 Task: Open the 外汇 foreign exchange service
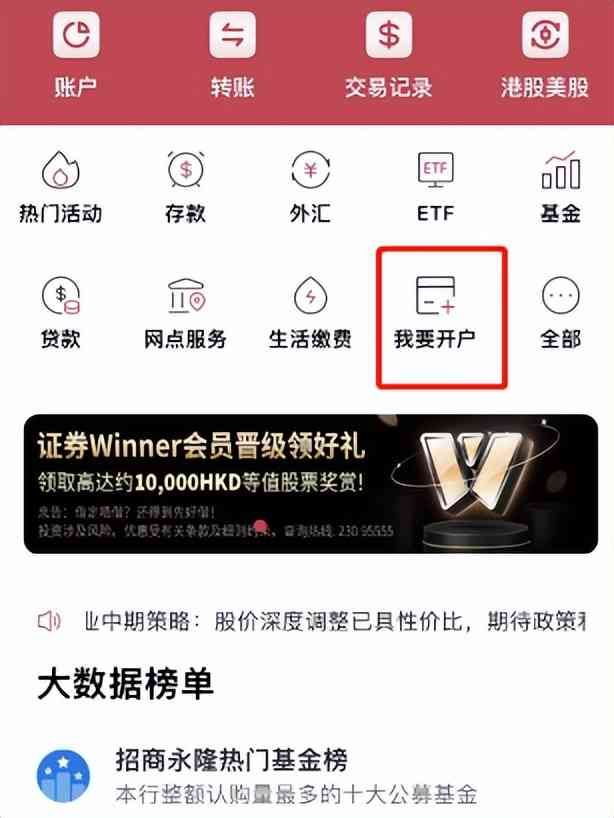coord(310,187)
